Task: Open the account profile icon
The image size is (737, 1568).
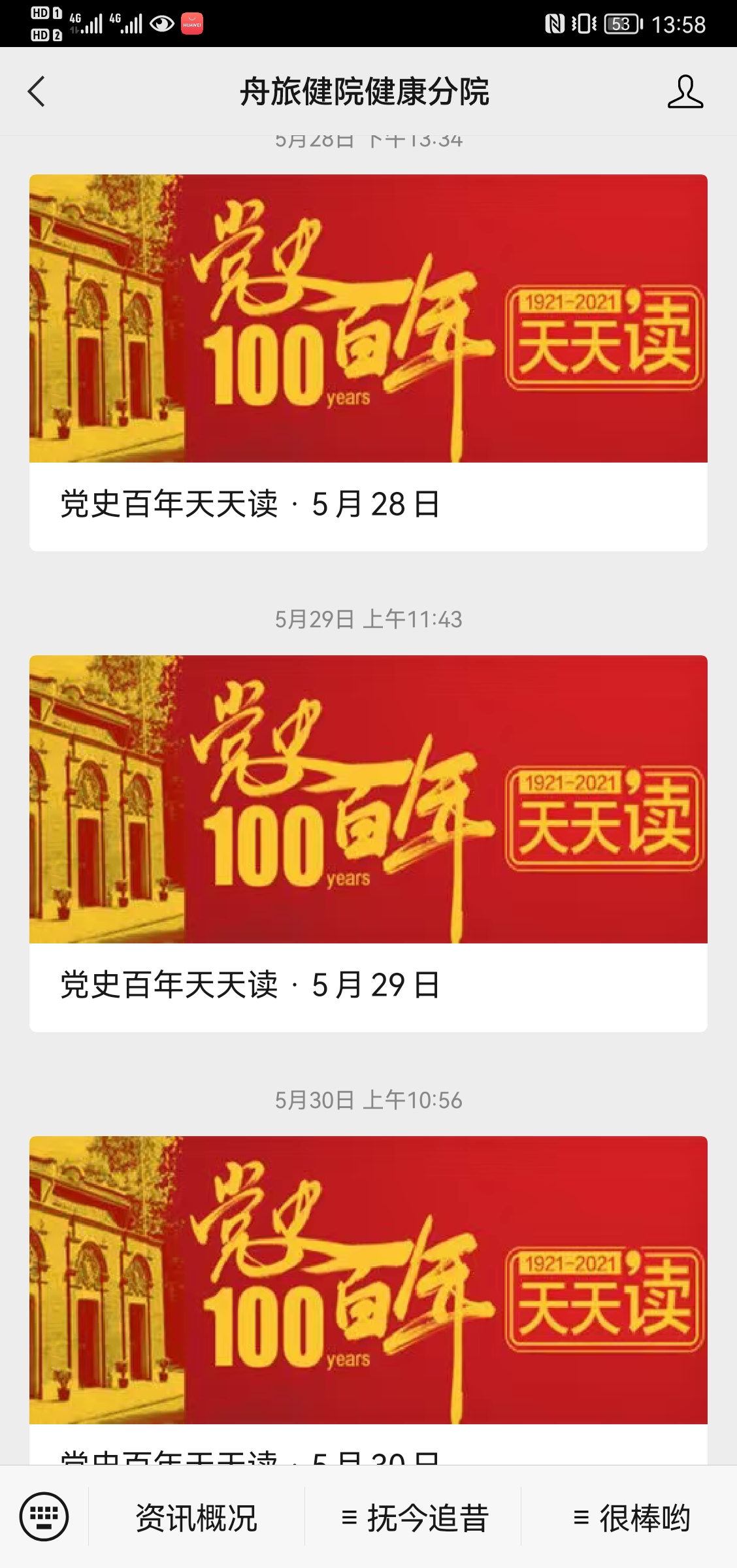Action: [x=685, y=91]
